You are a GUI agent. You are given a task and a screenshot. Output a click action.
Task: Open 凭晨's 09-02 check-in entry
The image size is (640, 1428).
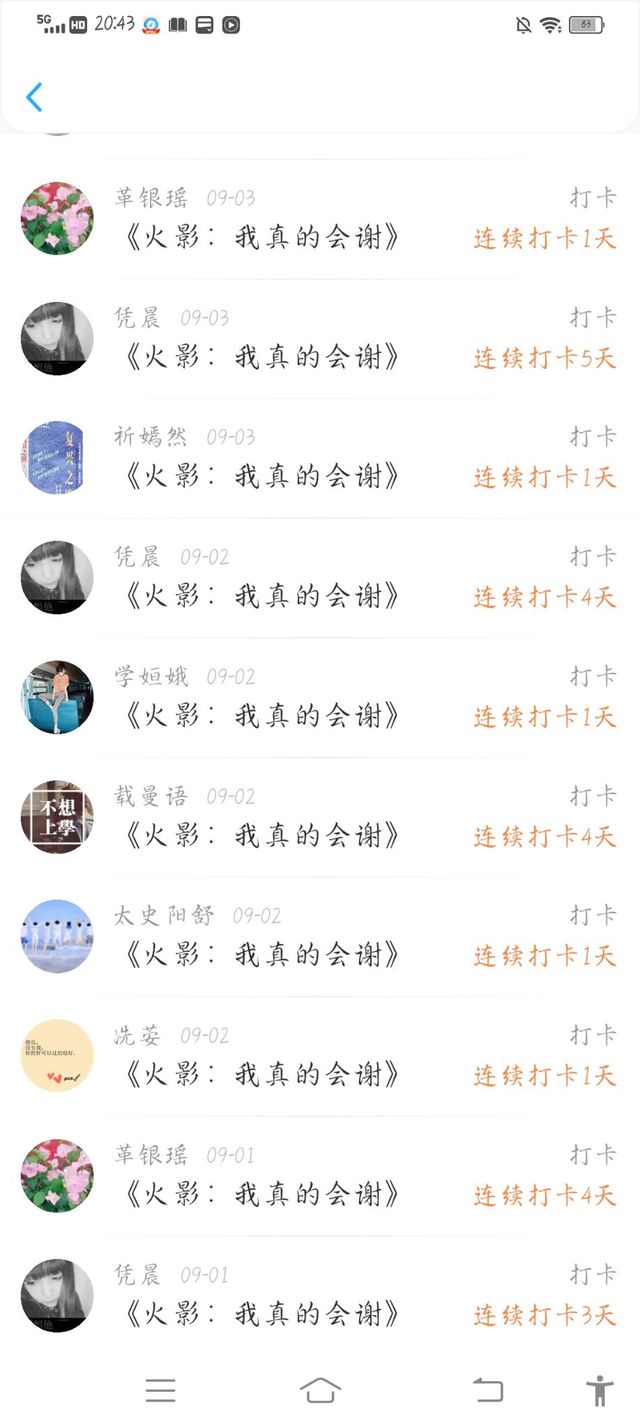pyautogui.click(x=320, y=578)
